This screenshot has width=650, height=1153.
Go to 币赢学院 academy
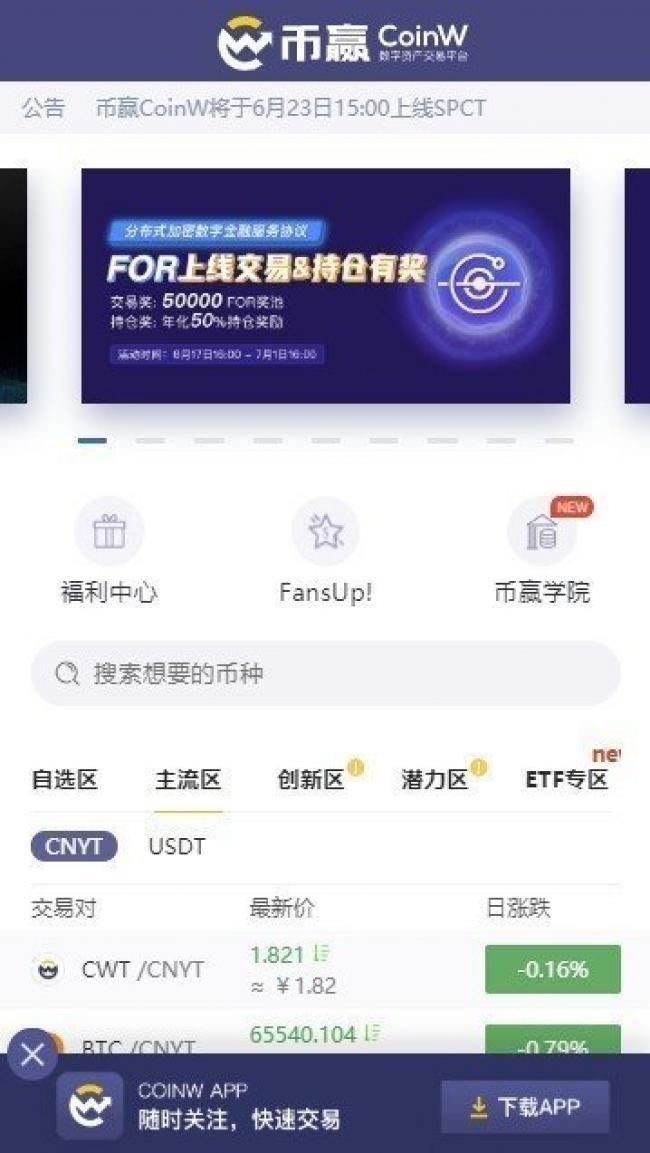click(542, 551)
